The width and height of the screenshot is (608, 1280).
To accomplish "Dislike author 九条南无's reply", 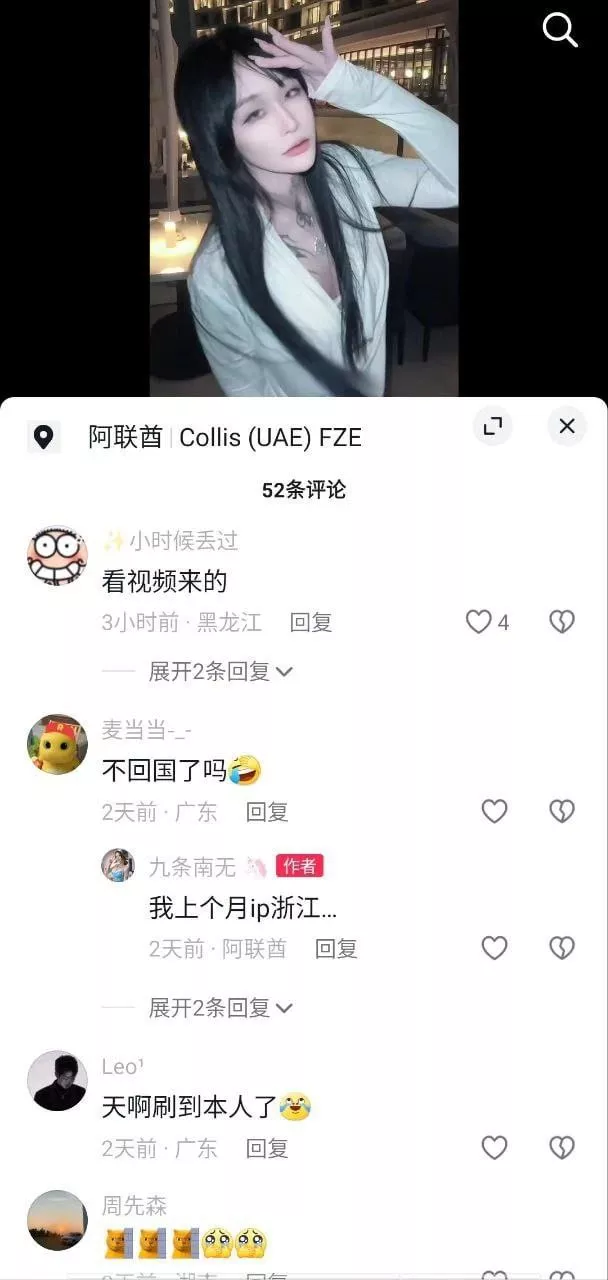I will [562, 947].
